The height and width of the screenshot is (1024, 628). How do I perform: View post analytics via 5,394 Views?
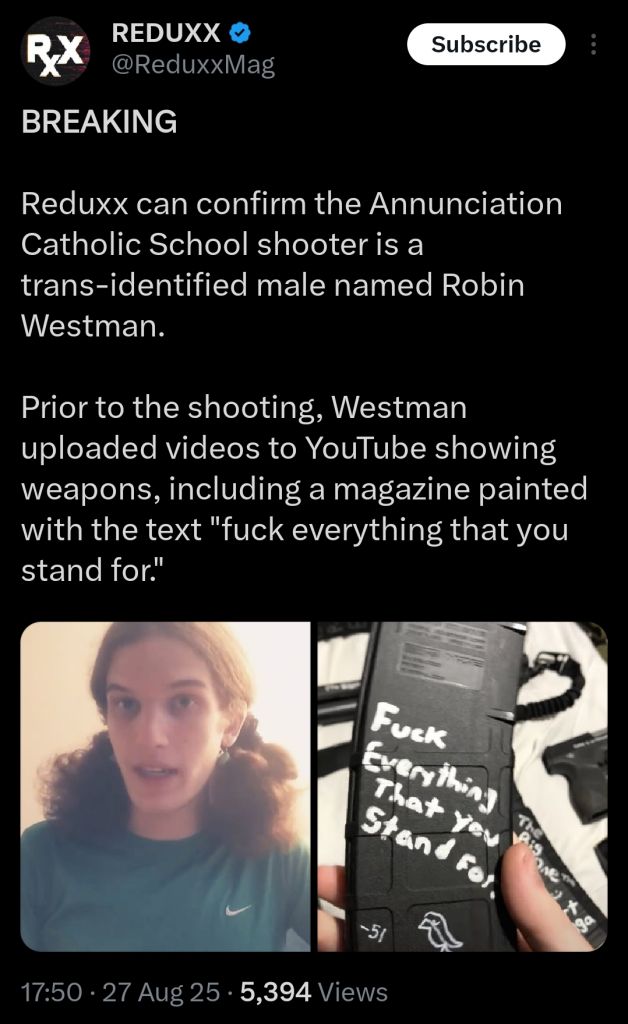[x=314, y=992]
